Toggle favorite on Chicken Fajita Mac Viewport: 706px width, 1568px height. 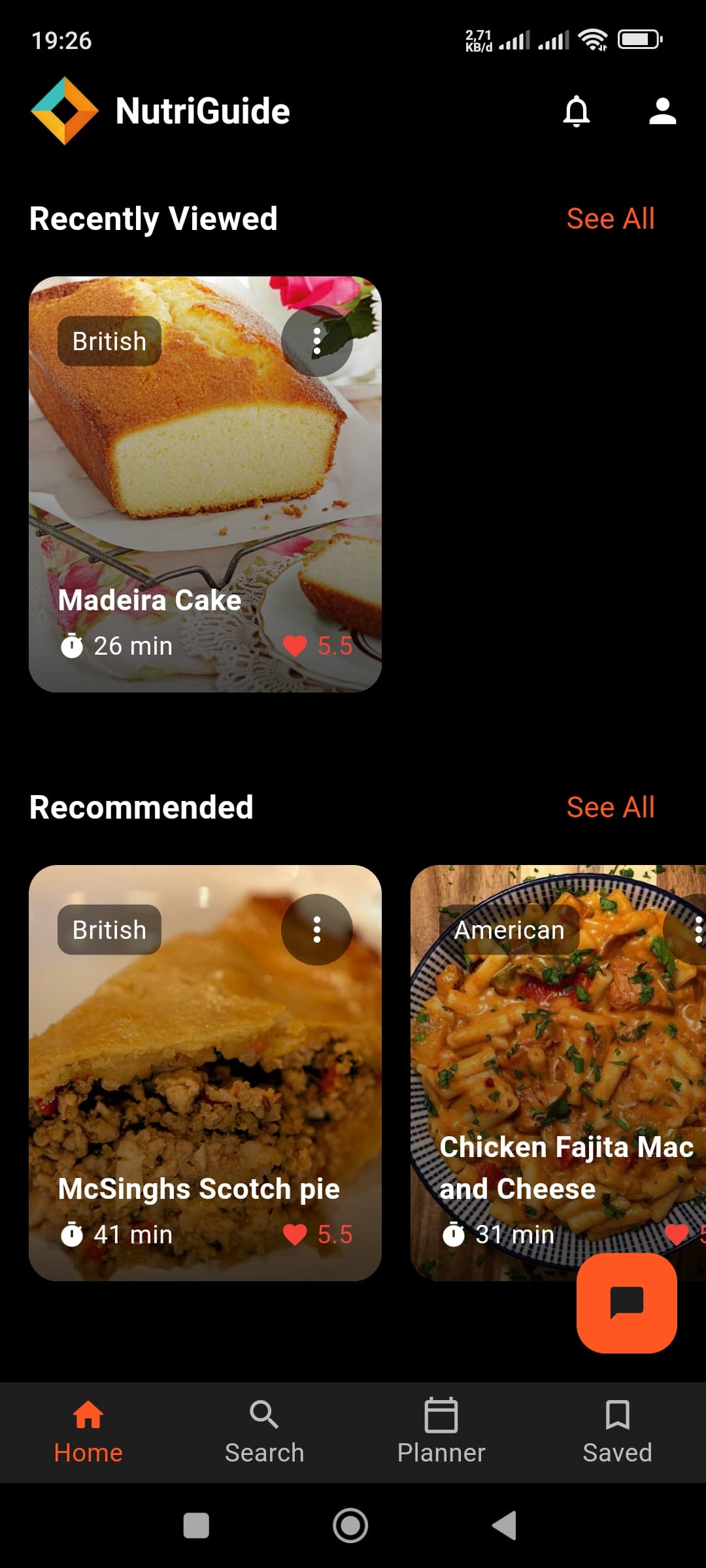tap(675, 1234)
